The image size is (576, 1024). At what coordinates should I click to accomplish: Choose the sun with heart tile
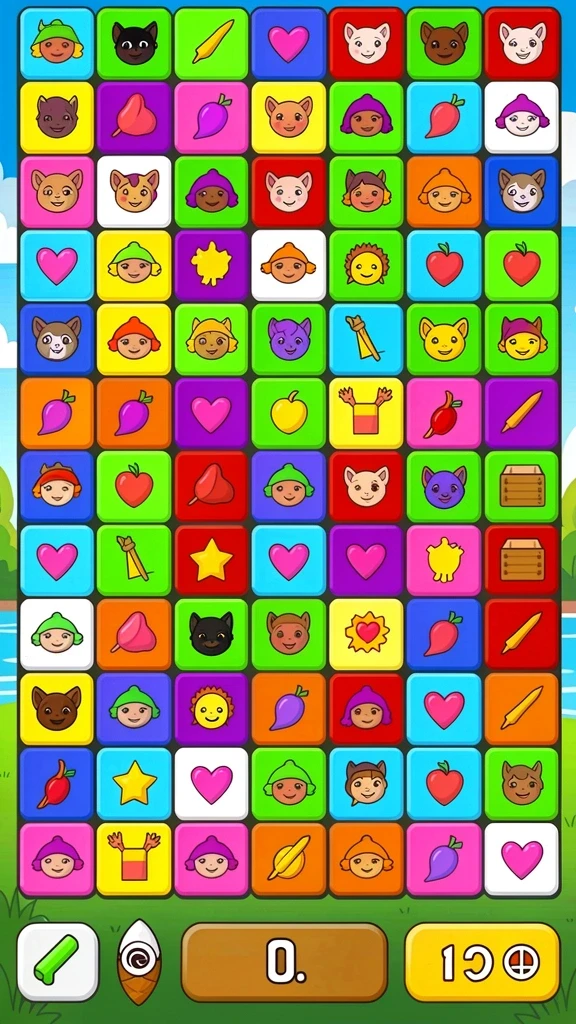(366, 635)
